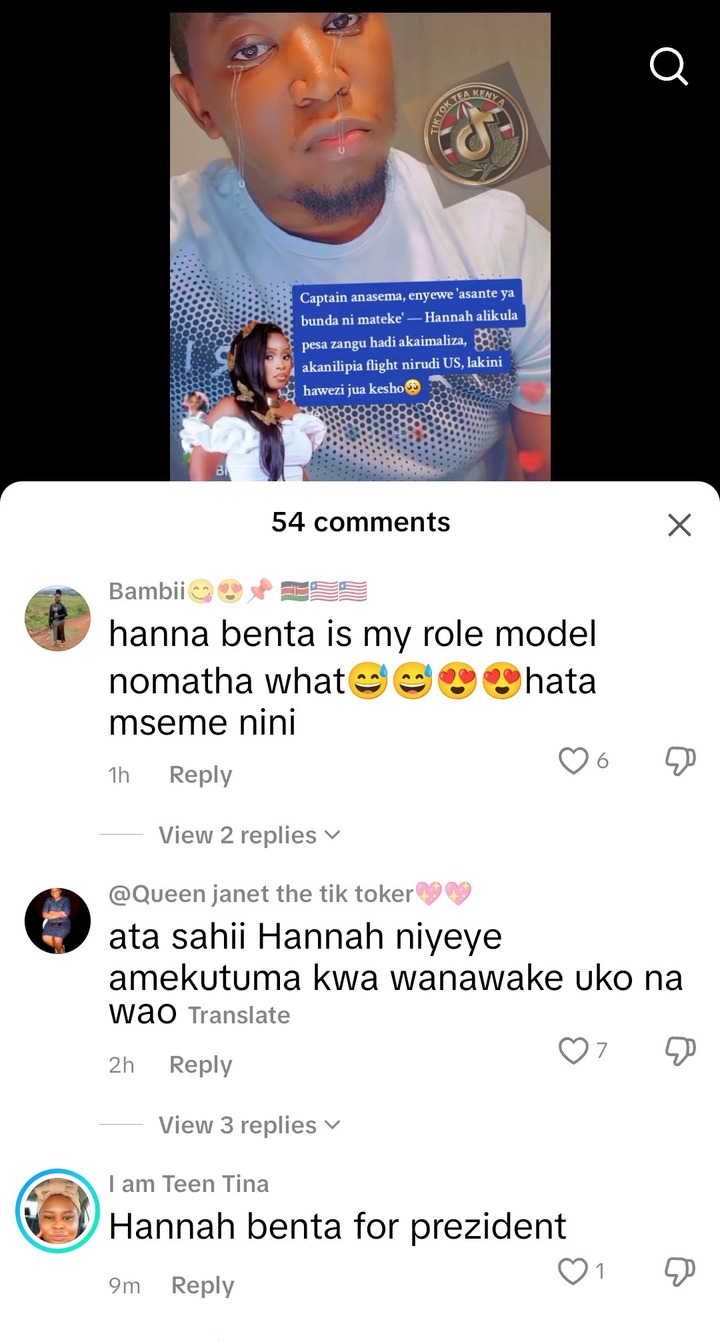Open I am Teen Tina's profile picture
Viewport: 720px width, 1342px height.
57,1211
